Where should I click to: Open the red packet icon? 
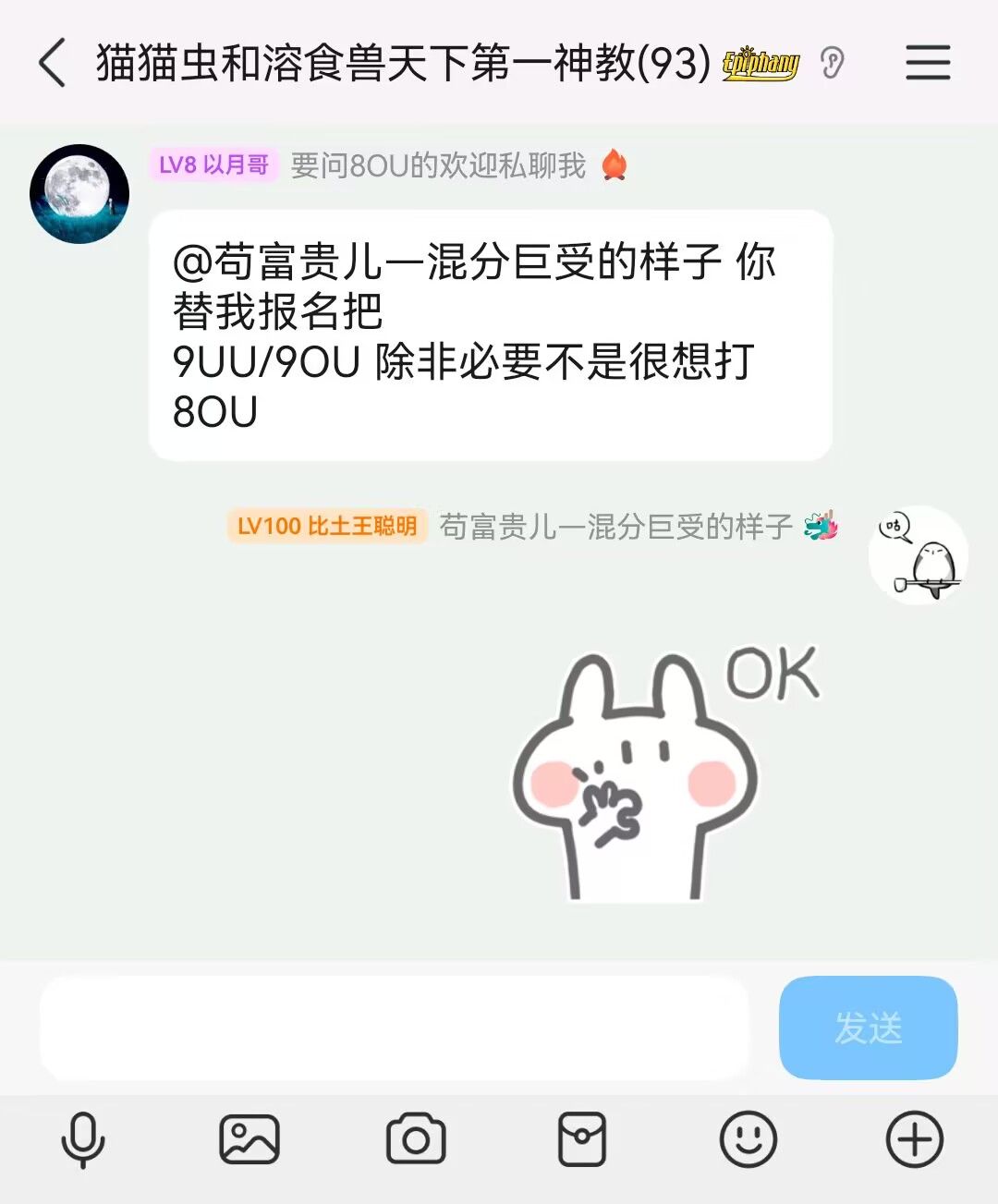pyautogui.click(x=582, y=1139)
